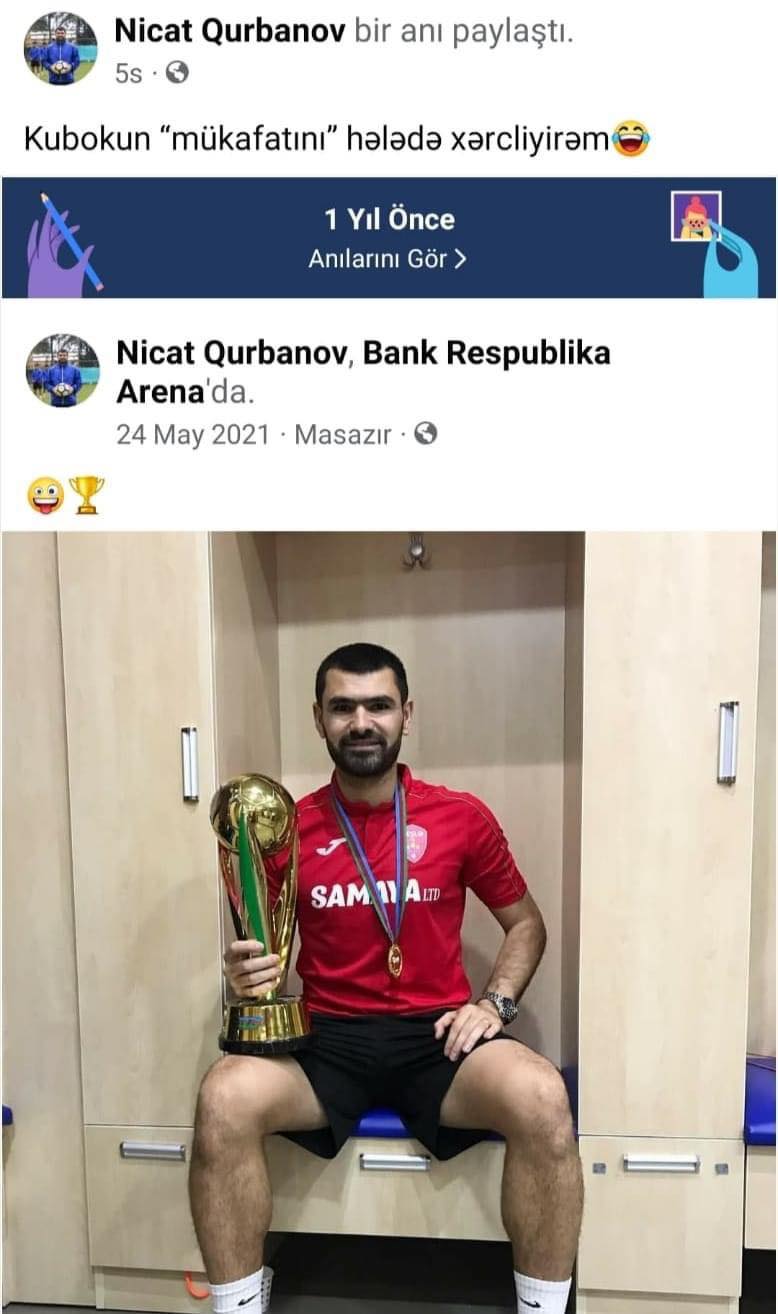778x1314 pixels.
Task: Open the Bank Respublika Arena location link
Action: (x=363, y=370)
